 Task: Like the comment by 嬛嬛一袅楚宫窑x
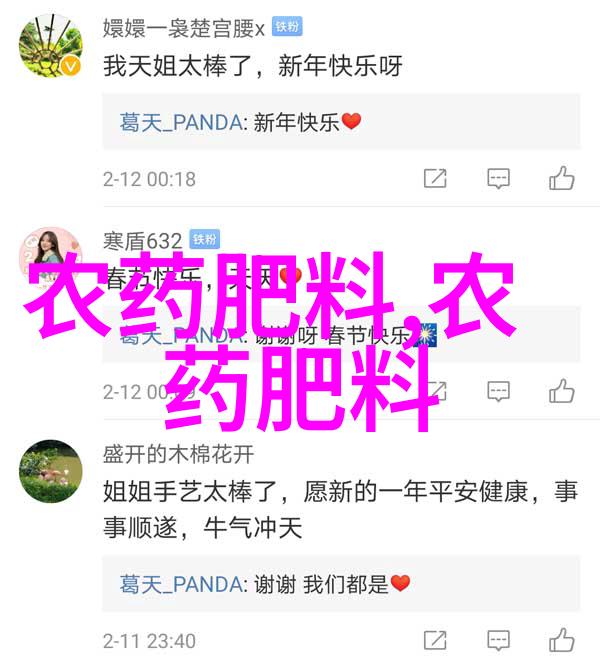(561, 179)
